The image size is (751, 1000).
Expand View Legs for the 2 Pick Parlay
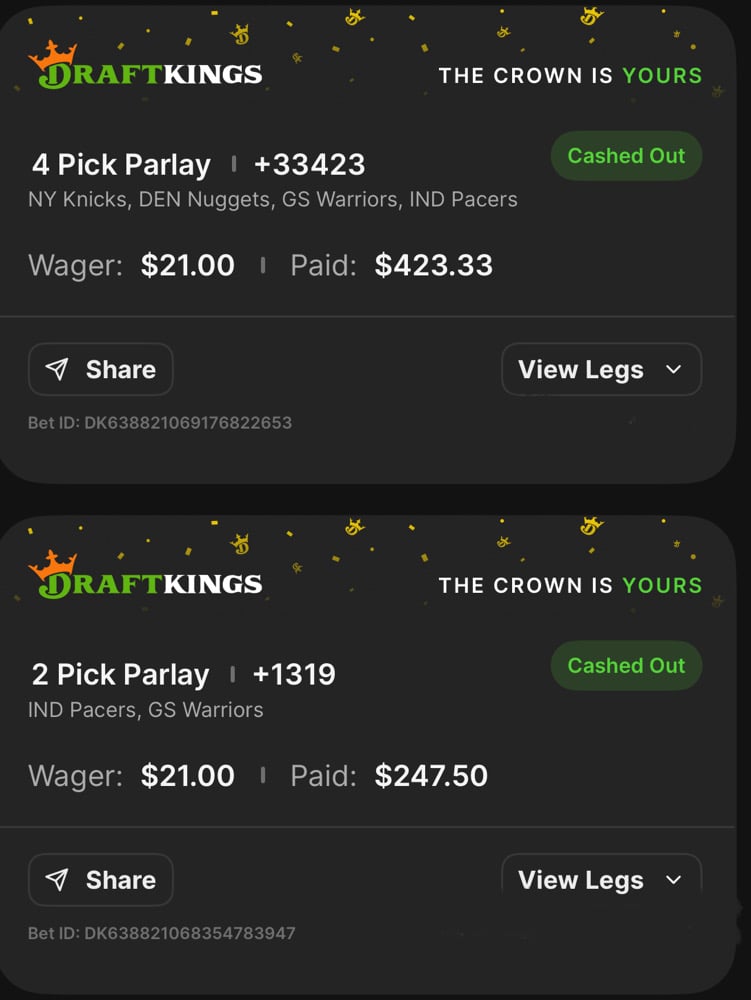click(600, 880)
